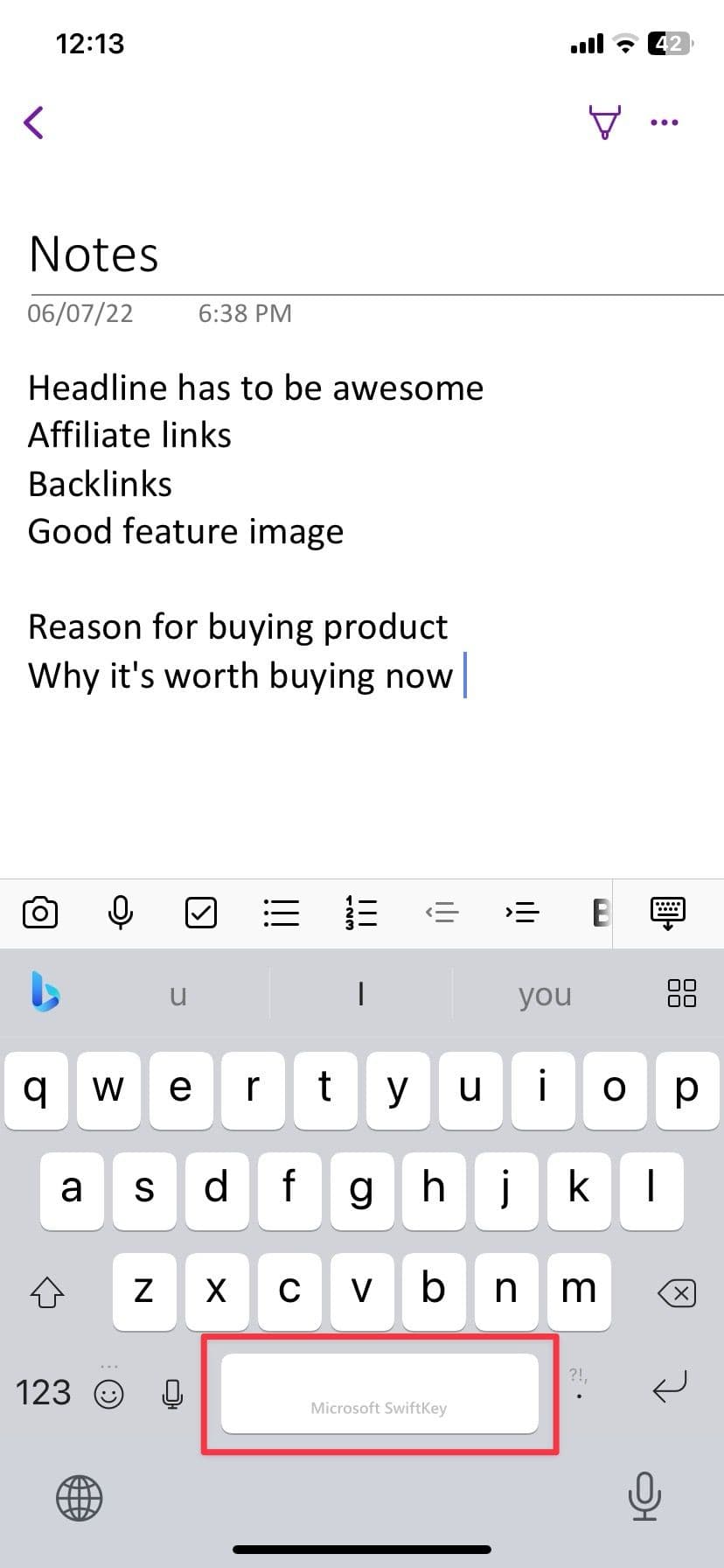Start audio recording from the formatting toolbar
The width and height of the screenshot is (724, 1568).
(121, 913)
